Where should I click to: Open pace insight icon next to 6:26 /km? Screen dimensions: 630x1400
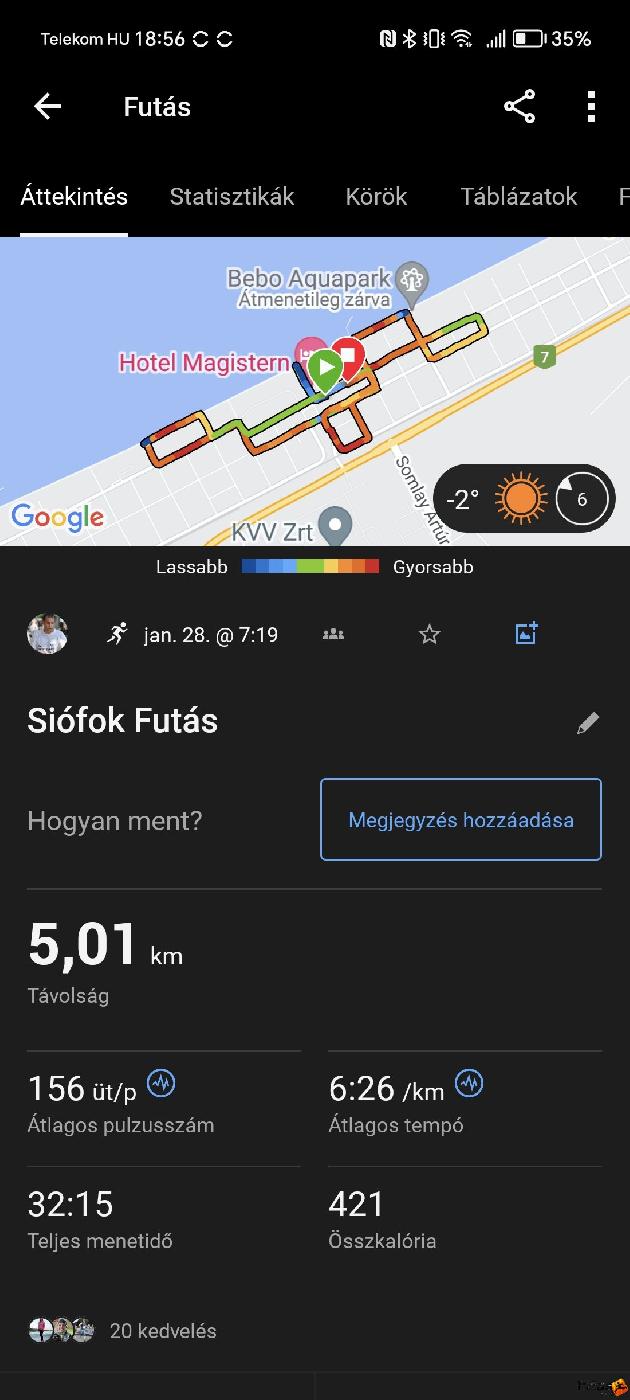pos(469,1084)
